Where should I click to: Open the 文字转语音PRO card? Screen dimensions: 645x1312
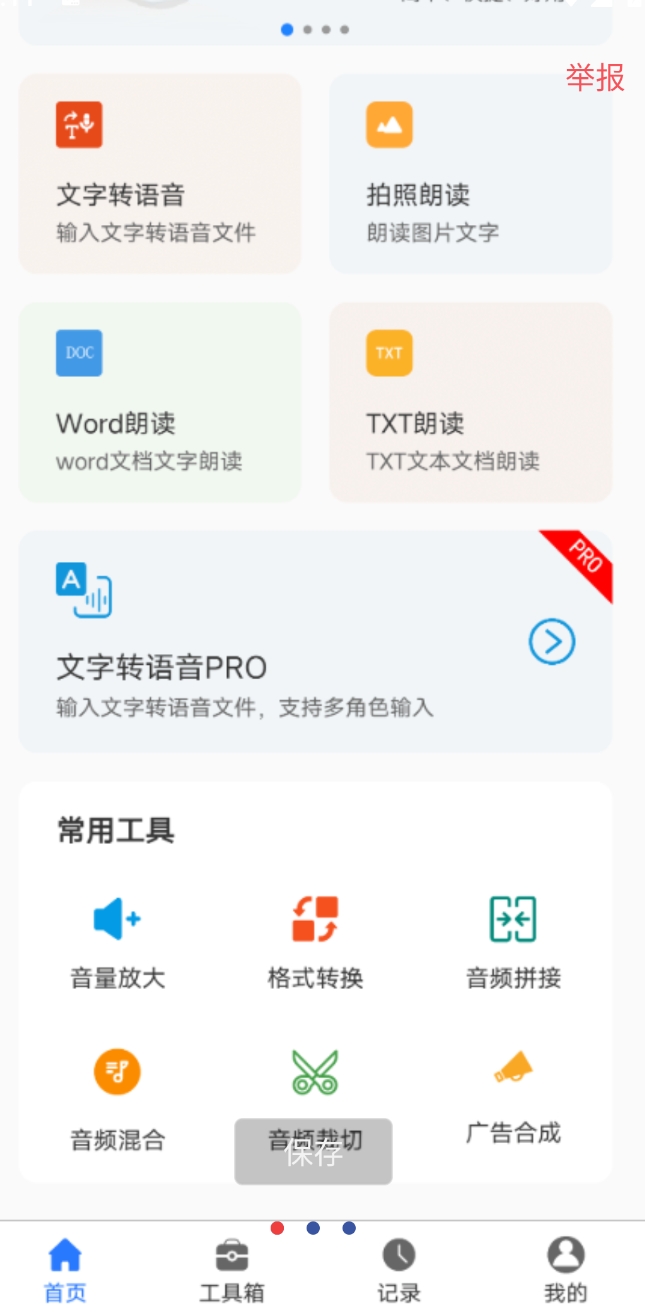[315, 641]
